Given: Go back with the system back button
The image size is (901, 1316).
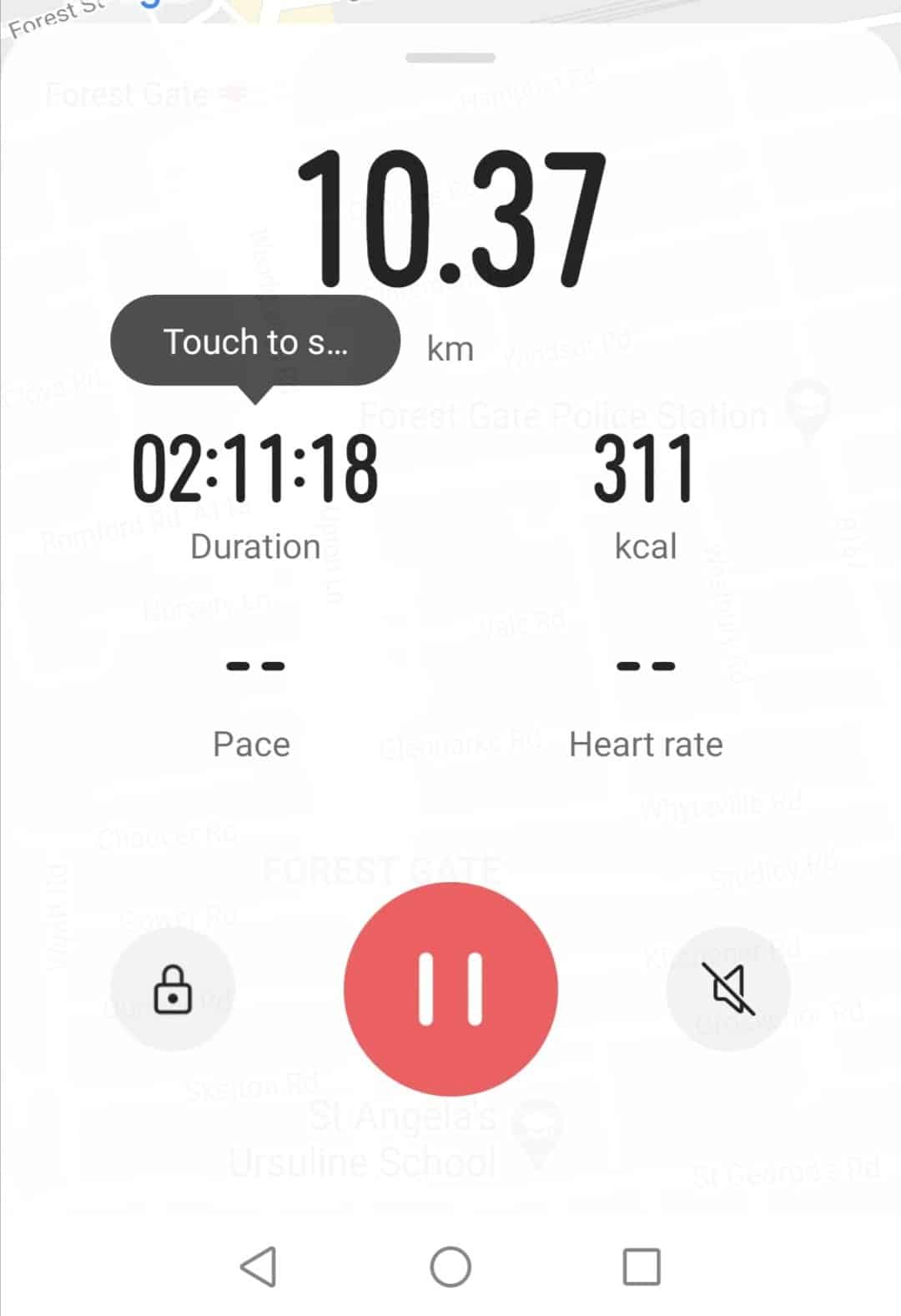Looking at the screenshot, I should 259,1267.
